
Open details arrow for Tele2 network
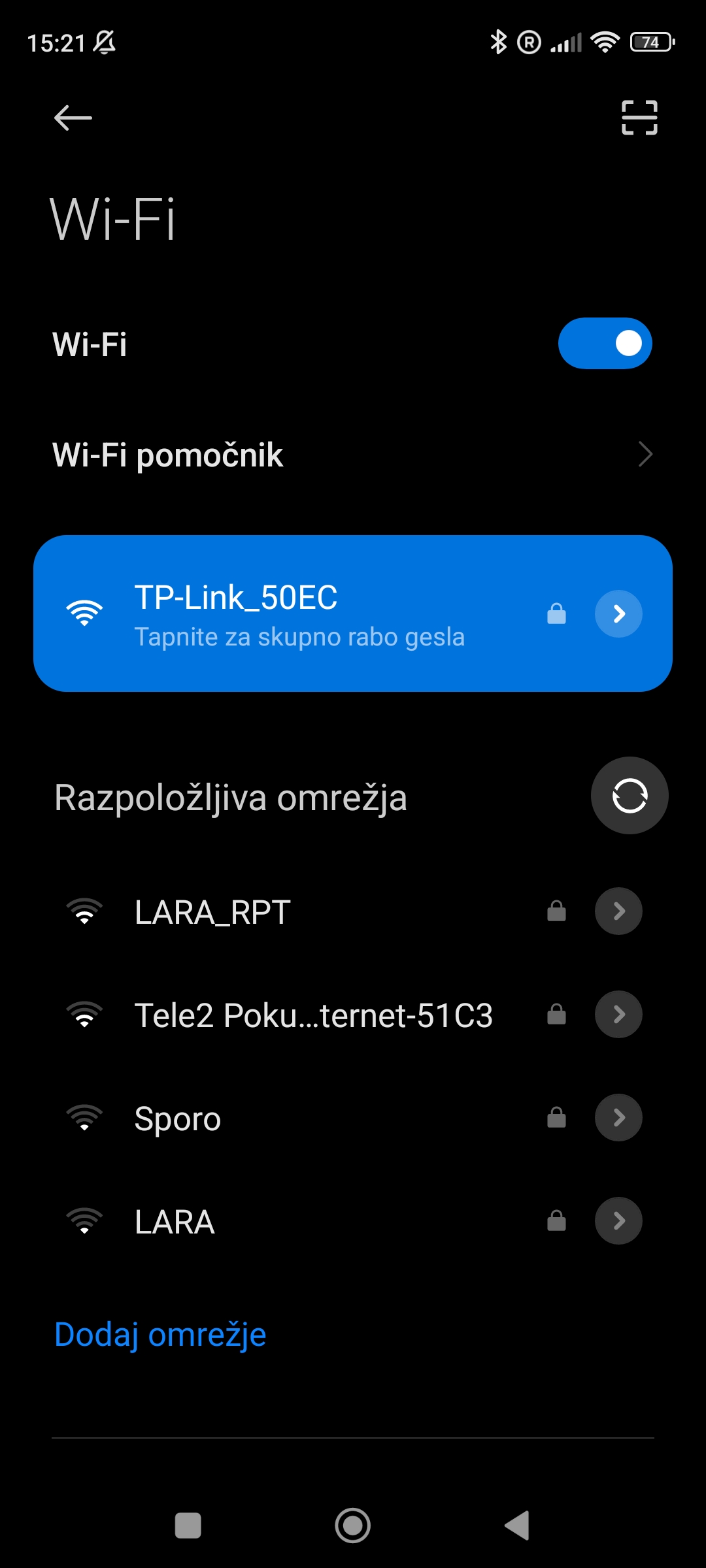tap(618, 1014)
